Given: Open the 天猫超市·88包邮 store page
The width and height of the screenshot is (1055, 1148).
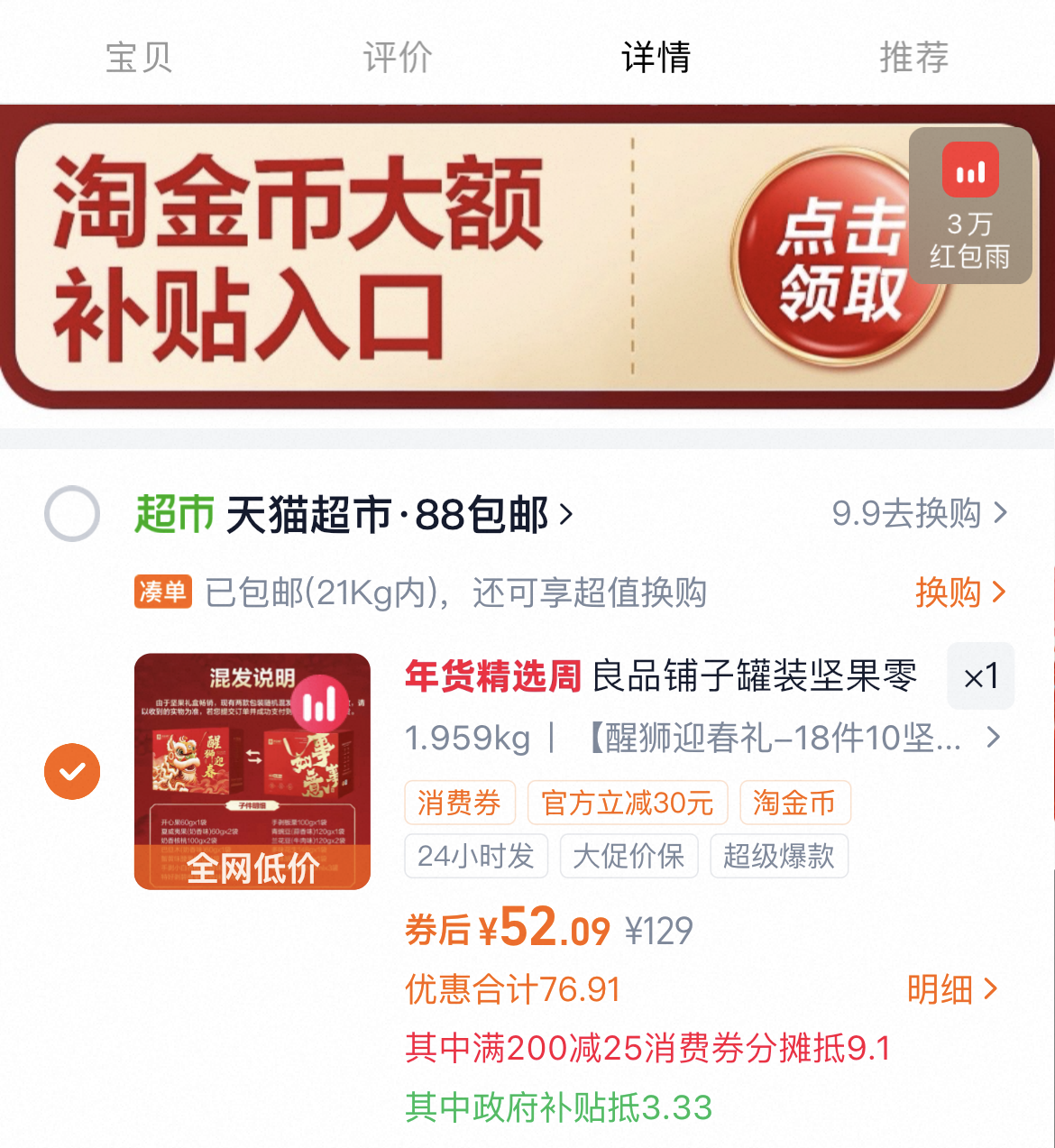Looking at the screenshot, I should pos(399,515).
